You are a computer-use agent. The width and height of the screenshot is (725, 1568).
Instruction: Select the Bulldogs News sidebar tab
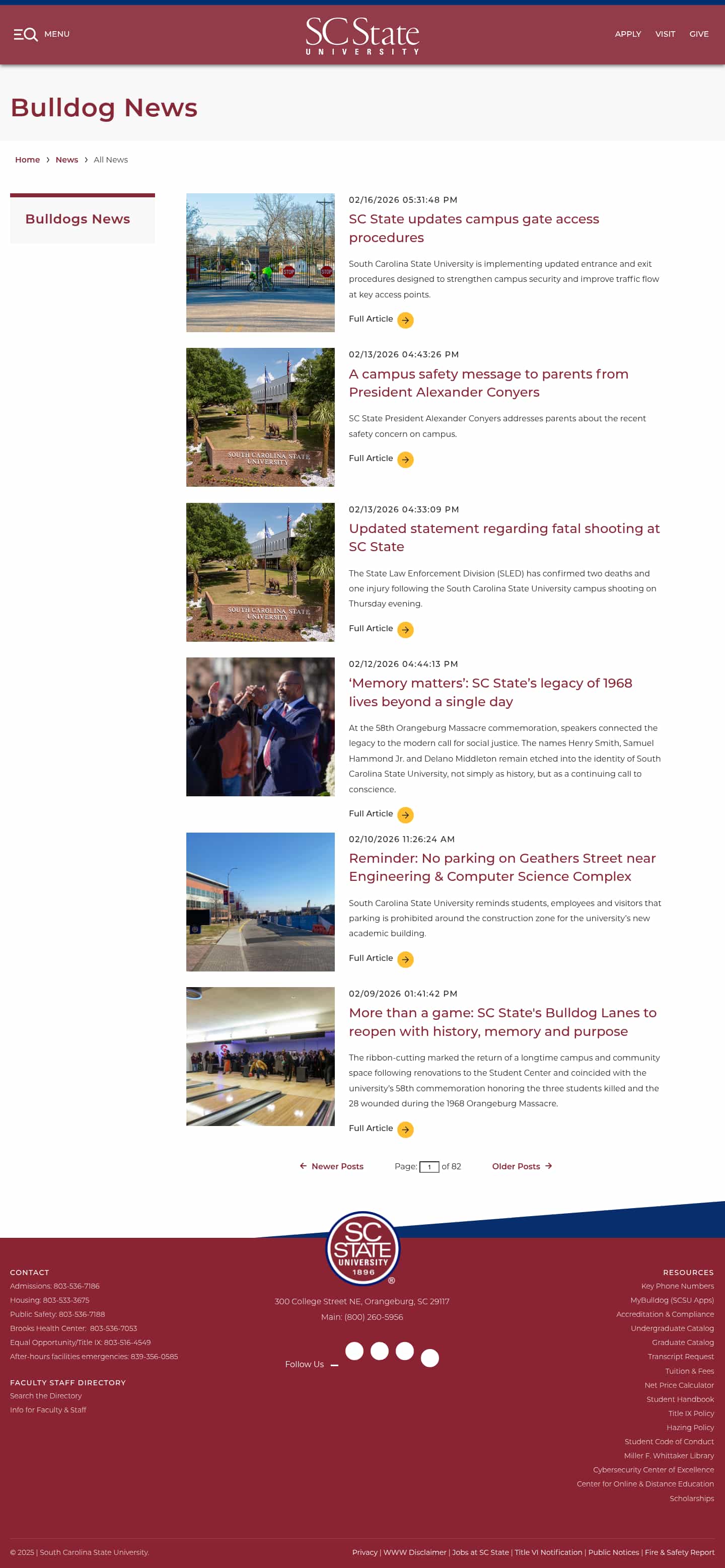coord(78,218)
